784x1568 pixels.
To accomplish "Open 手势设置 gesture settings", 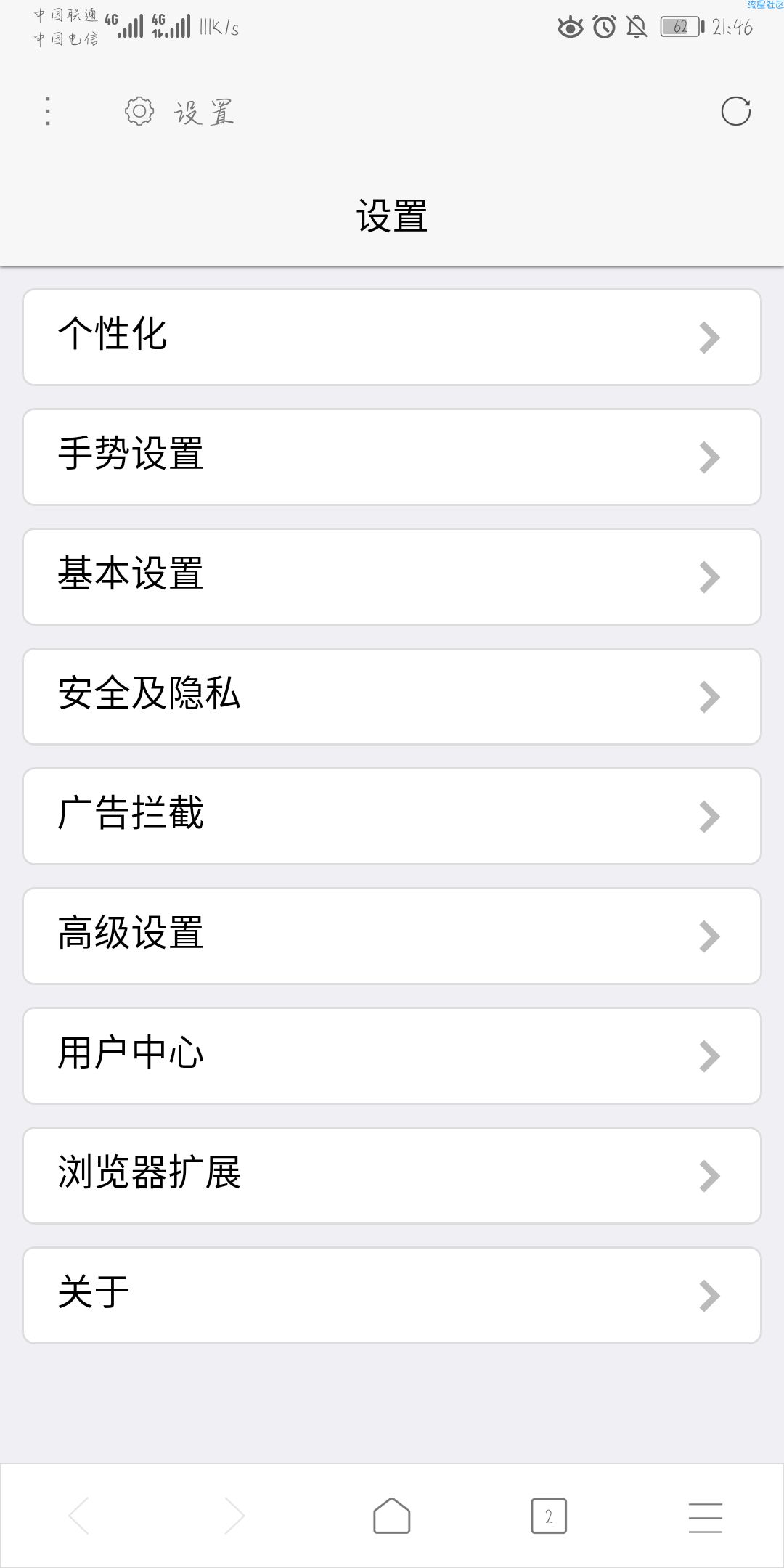I will click(x=392, y=457).
